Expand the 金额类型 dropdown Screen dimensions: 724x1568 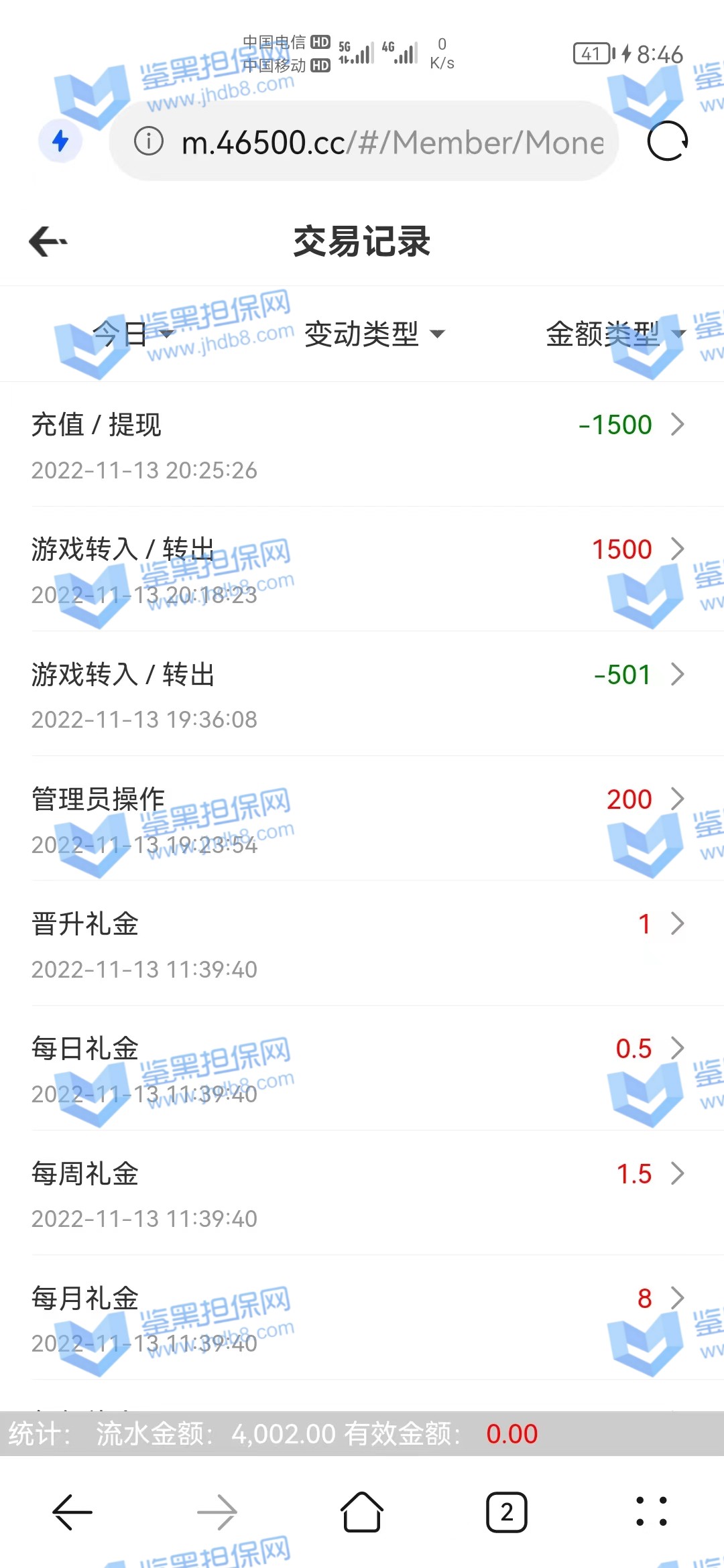point(615,334)
